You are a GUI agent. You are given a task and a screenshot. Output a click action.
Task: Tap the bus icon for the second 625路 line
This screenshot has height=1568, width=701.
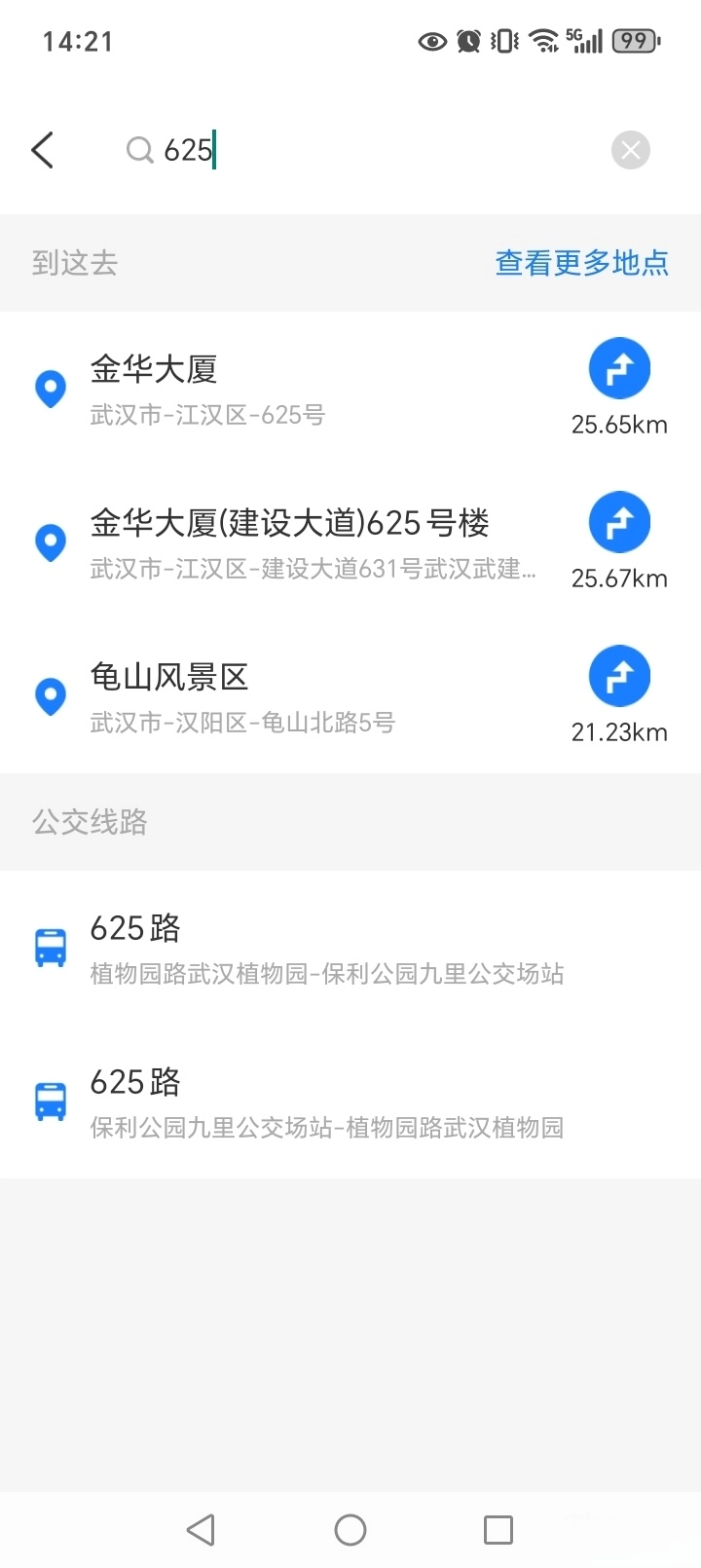pos(50,1099)
